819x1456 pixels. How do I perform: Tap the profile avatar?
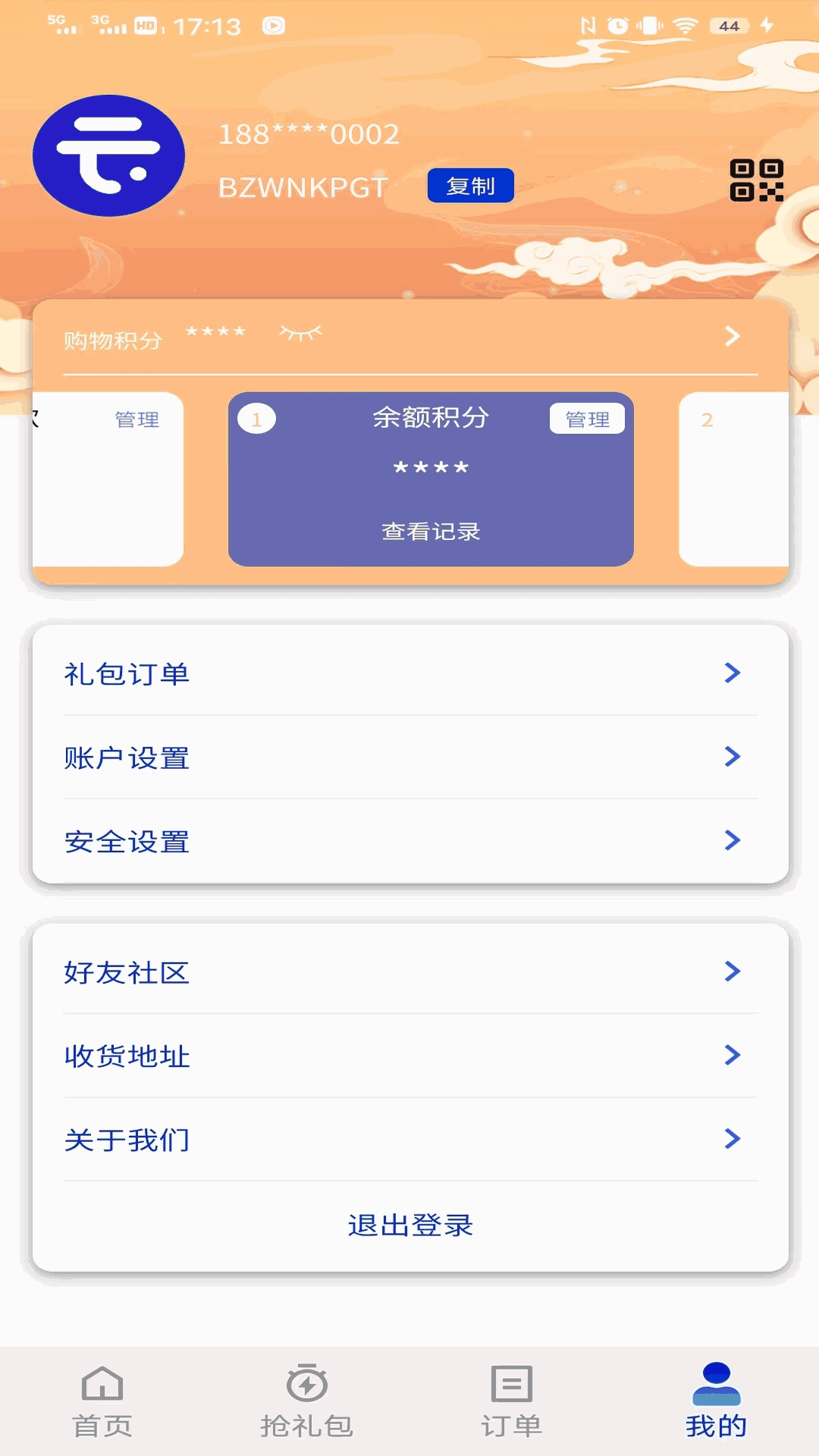point(109,155)
